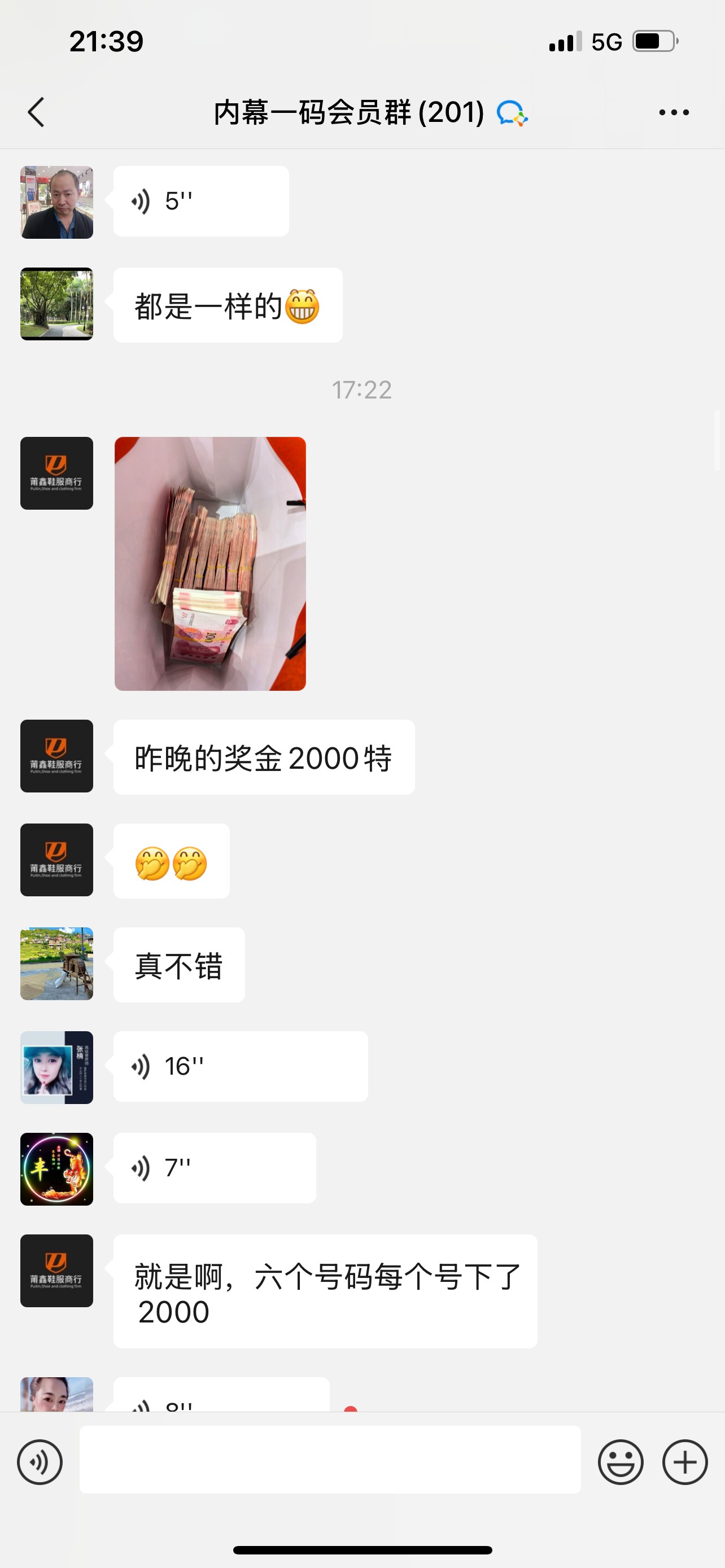725x1568 pixels.
Task: View profile of 16'' voice message sender
Action: point(56,1067)
